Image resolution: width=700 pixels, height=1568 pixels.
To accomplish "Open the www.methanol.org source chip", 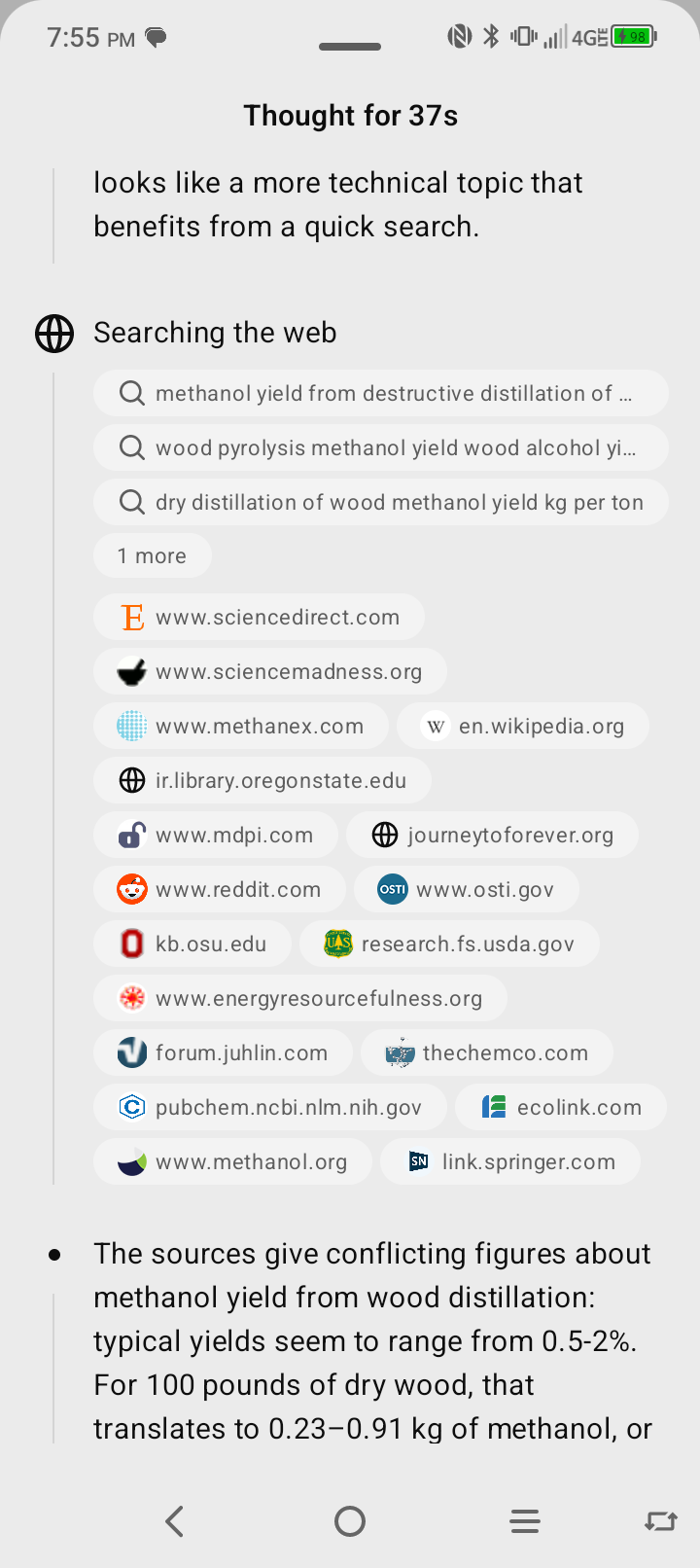I will click(232, 1161).
